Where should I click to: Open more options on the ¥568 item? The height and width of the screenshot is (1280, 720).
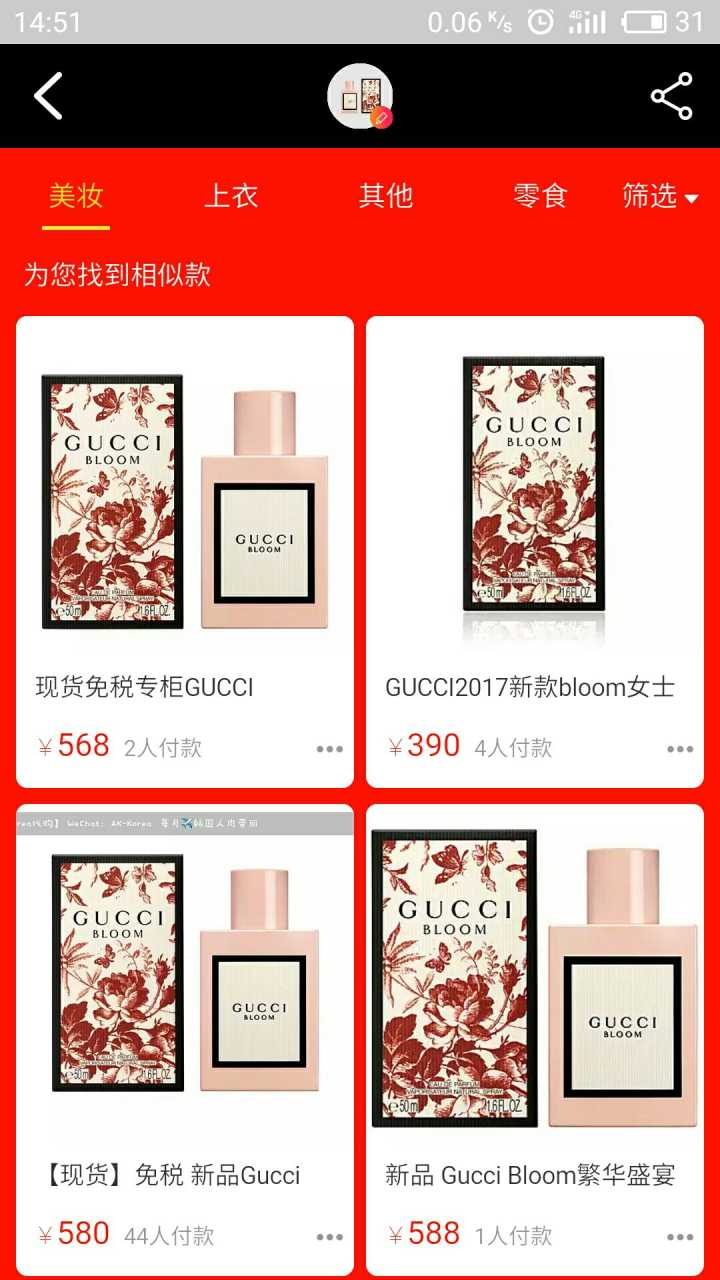(x=330, y=749)
